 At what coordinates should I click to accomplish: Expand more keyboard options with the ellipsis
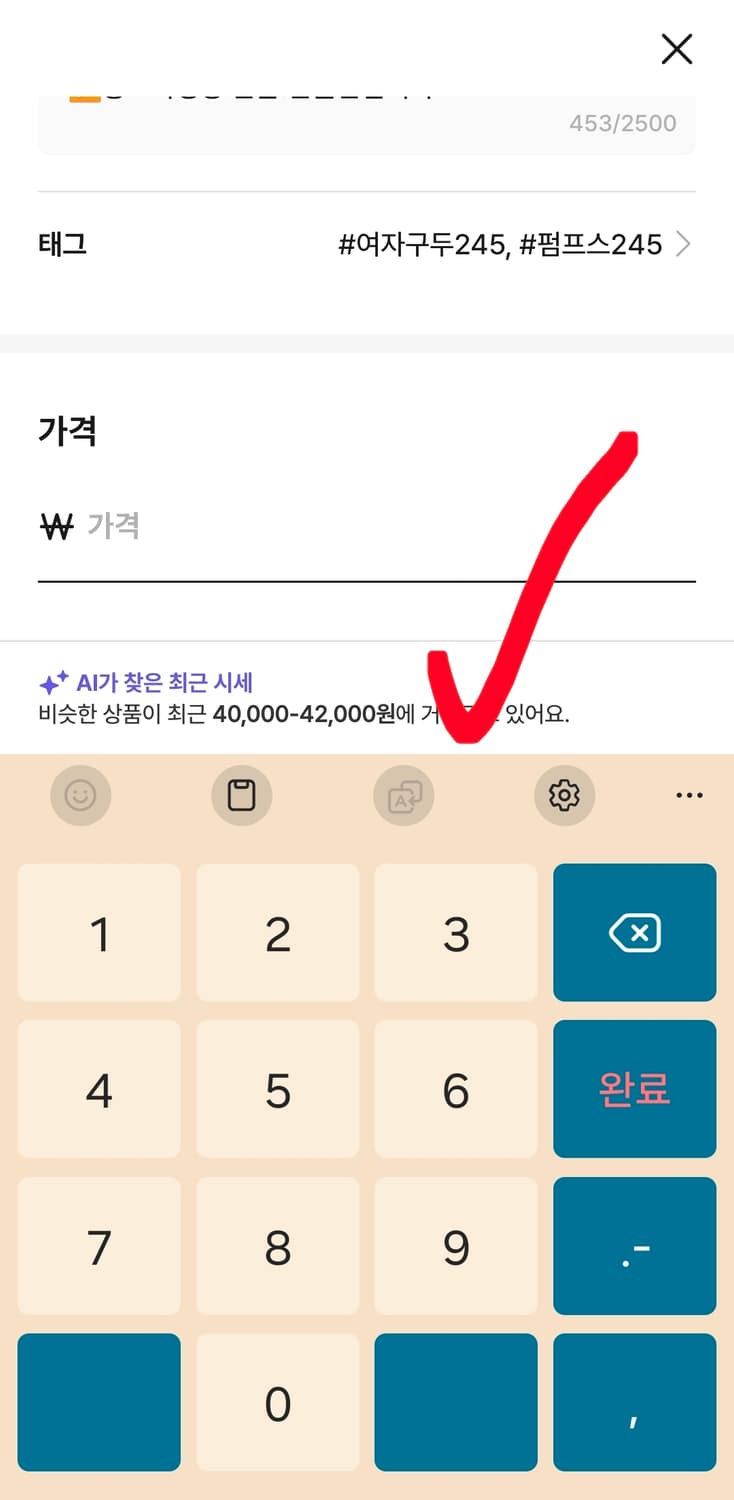689,795
